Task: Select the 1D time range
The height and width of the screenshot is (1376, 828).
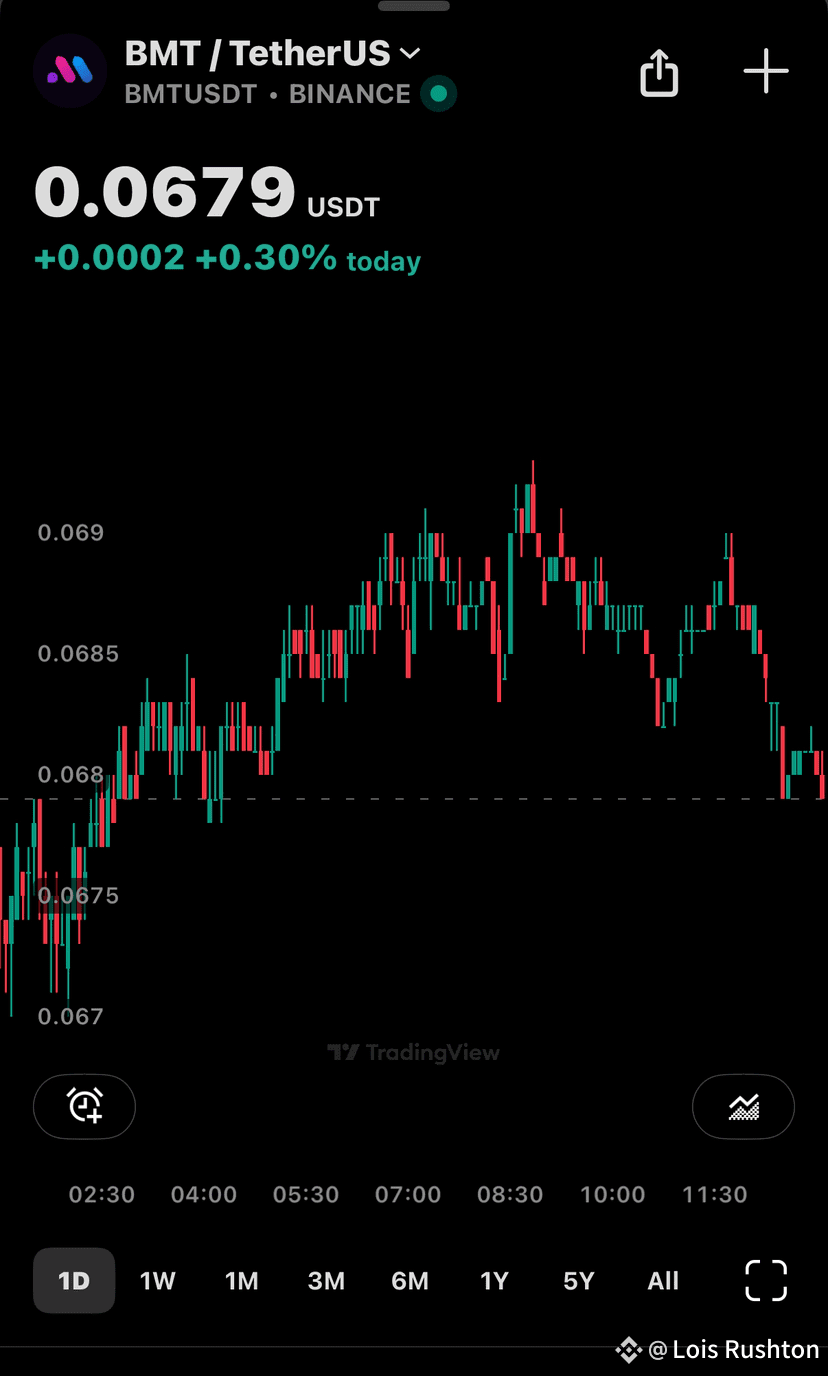Action: coord(74,1281)
